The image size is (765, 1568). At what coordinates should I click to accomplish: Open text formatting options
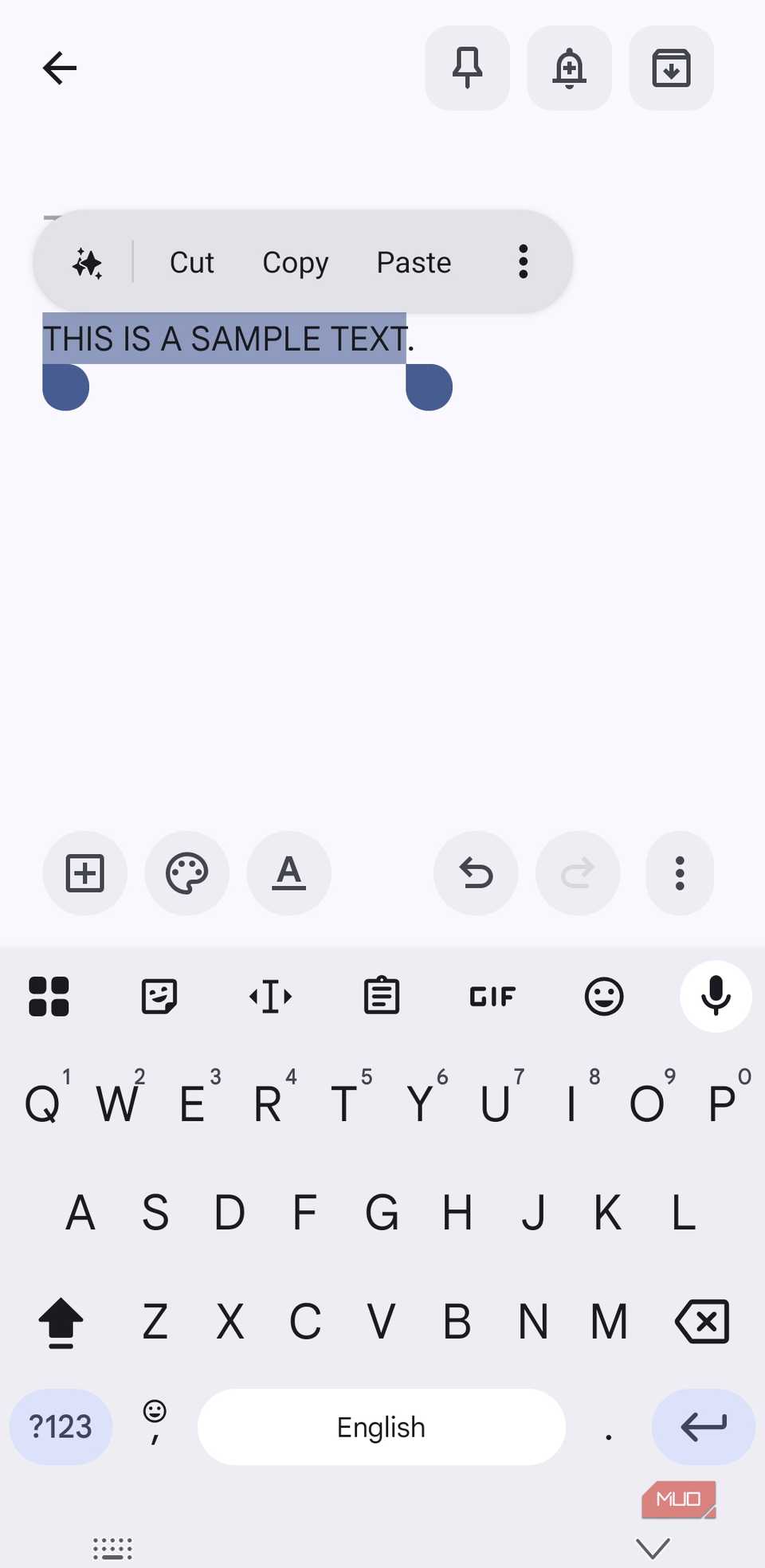coord(288,873)
